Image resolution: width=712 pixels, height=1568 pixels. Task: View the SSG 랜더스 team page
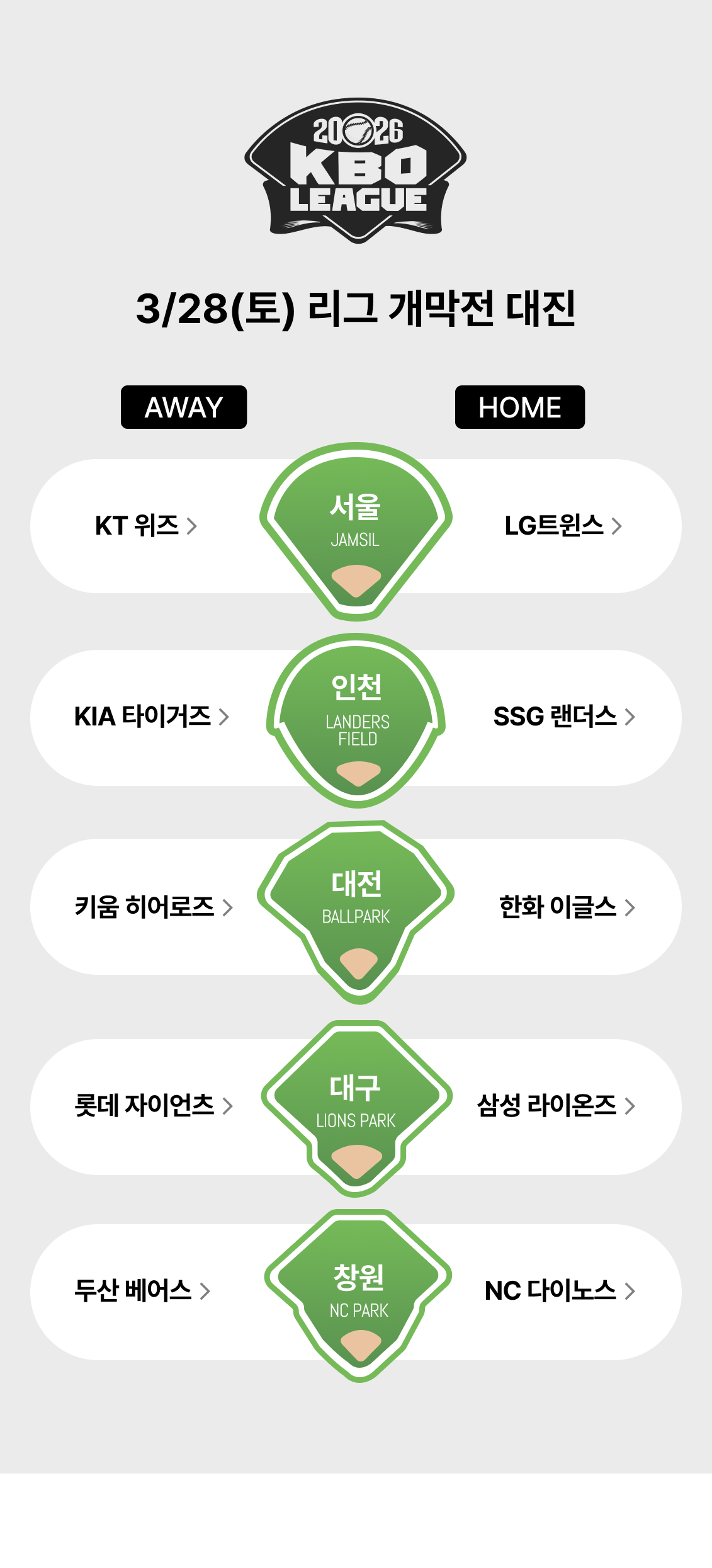[x=565, y=717]
